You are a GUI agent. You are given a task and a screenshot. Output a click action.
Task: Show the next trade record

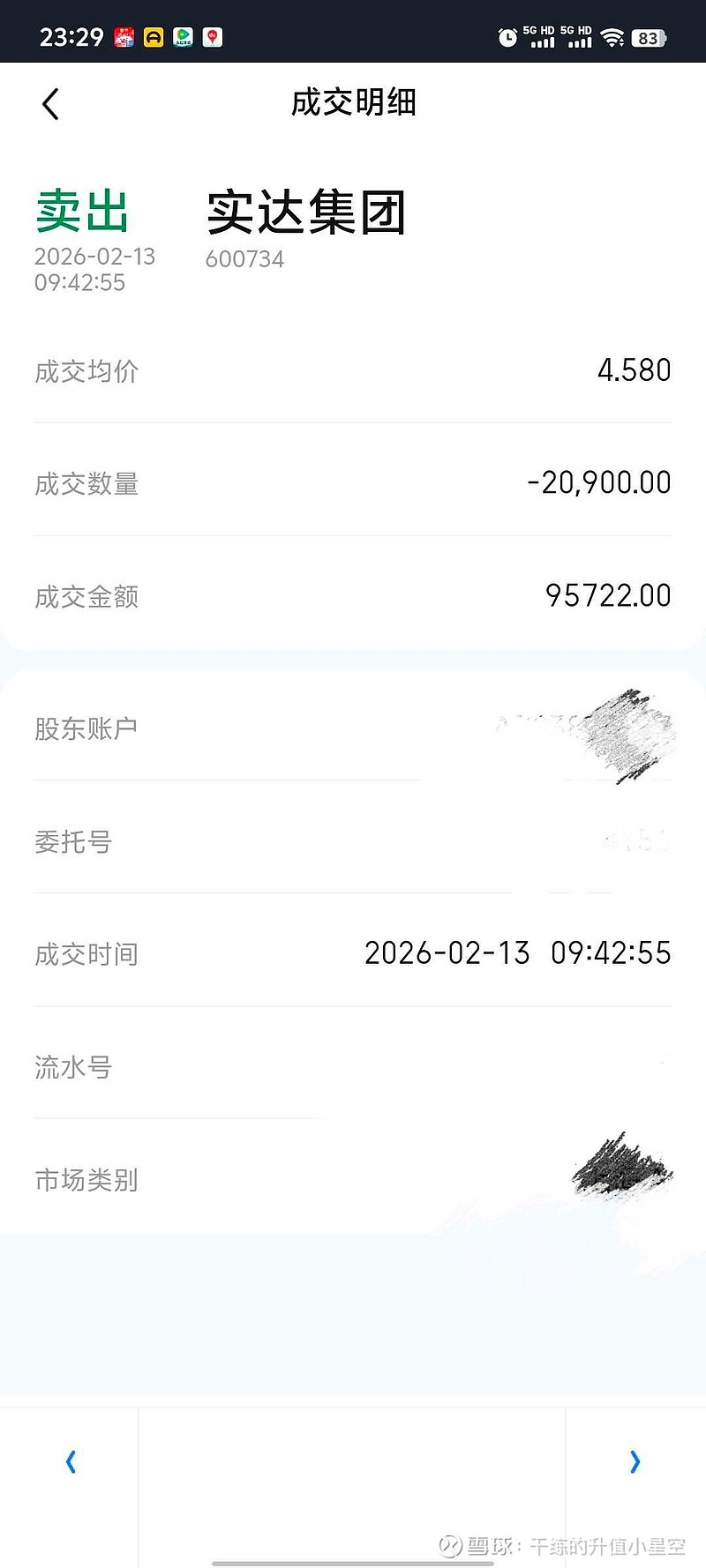(635, 1461)
